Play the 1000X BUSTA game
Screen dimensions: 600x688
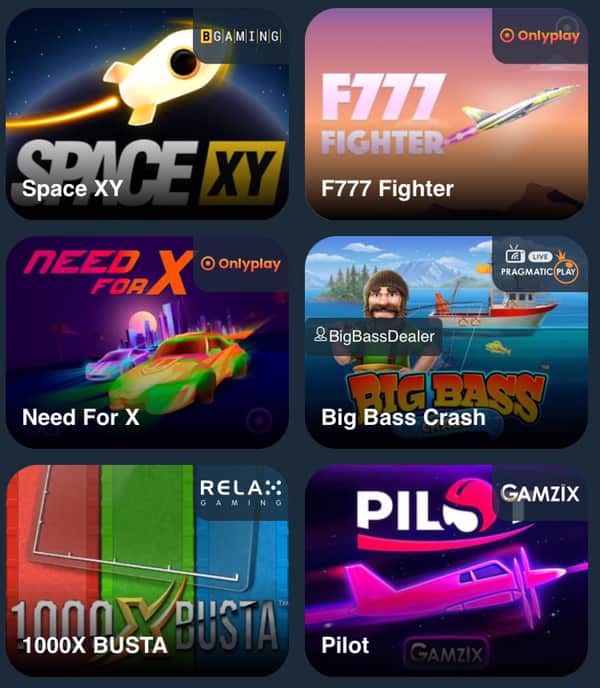pyautogui.click(x=147, y=570)
